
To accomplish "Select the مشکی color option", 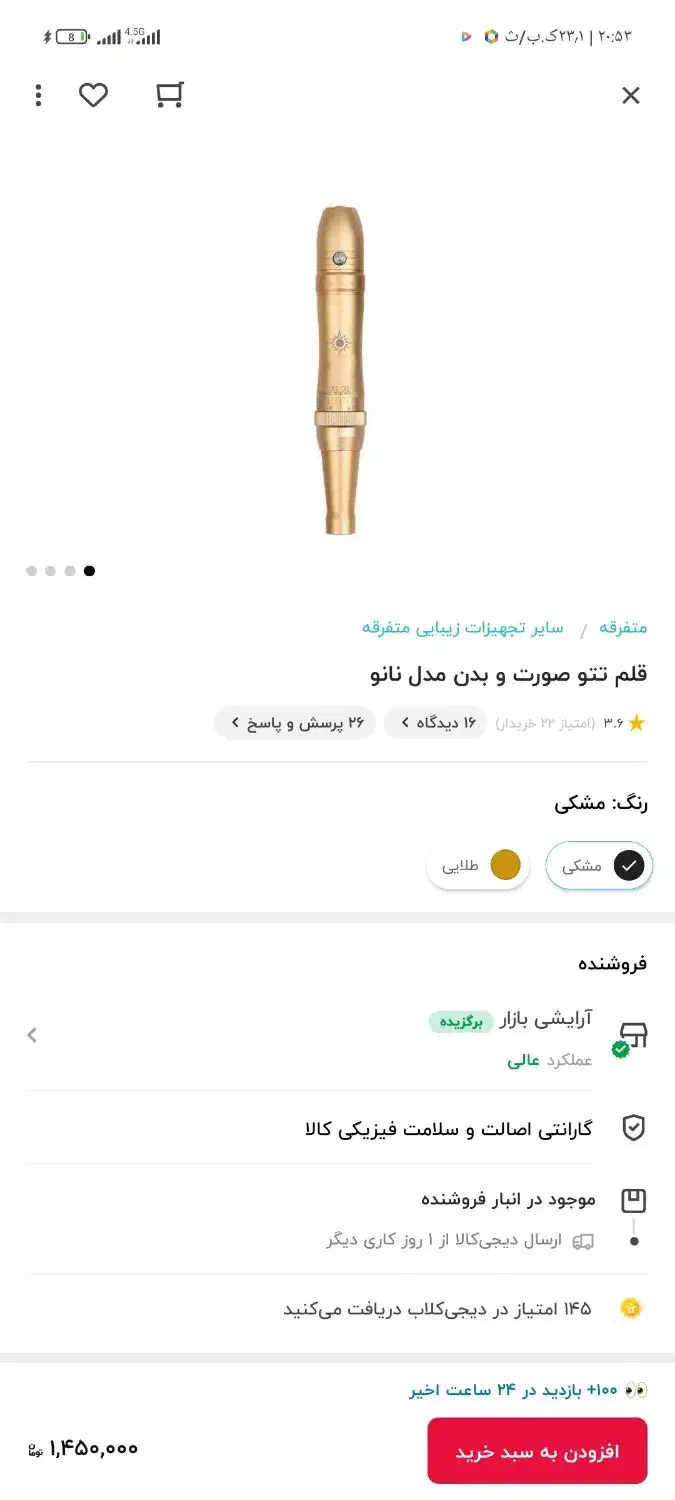I will pos(598,866).
